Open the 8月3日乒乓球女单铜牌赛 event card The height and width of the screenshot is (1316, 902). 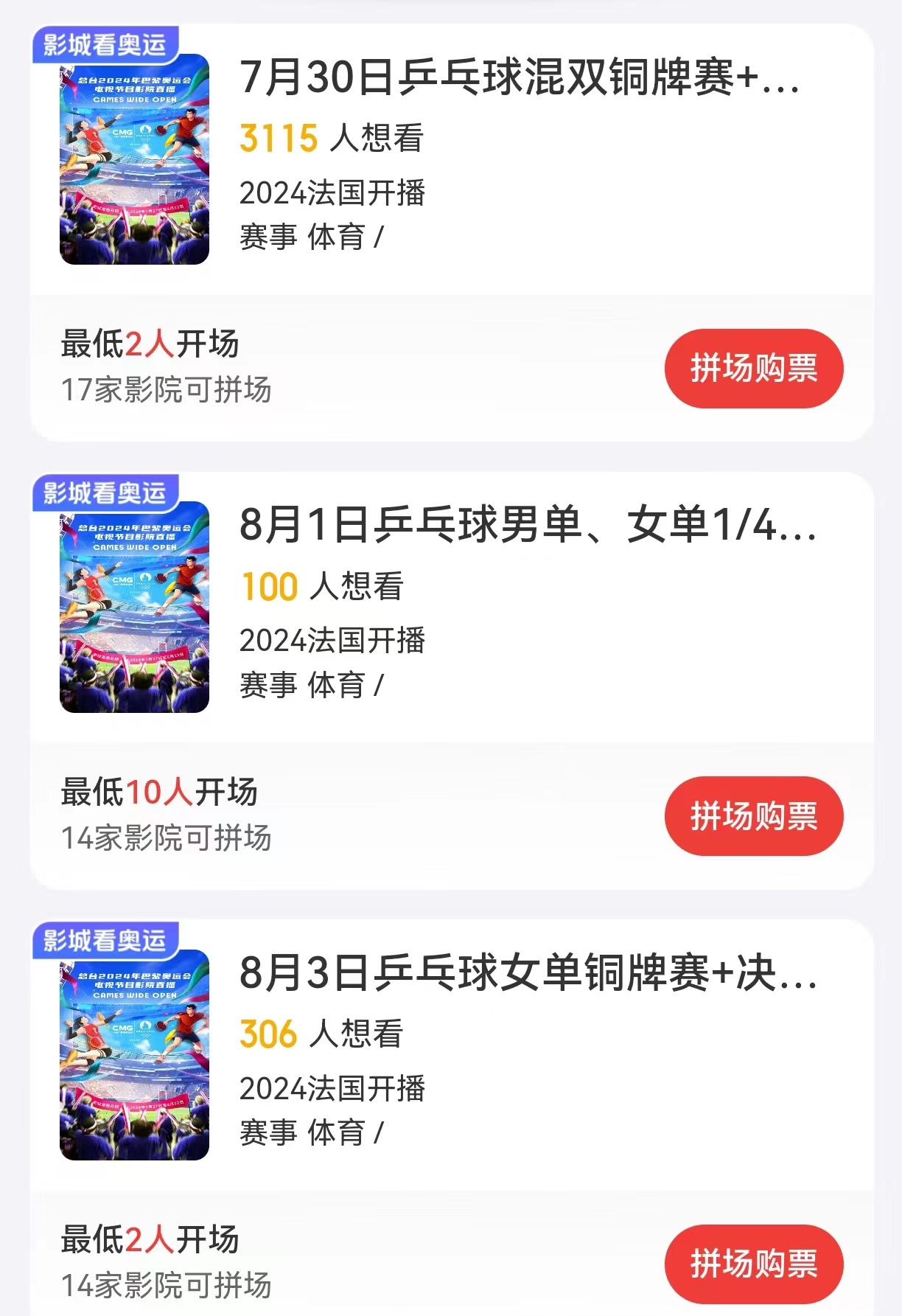[527, 973]
